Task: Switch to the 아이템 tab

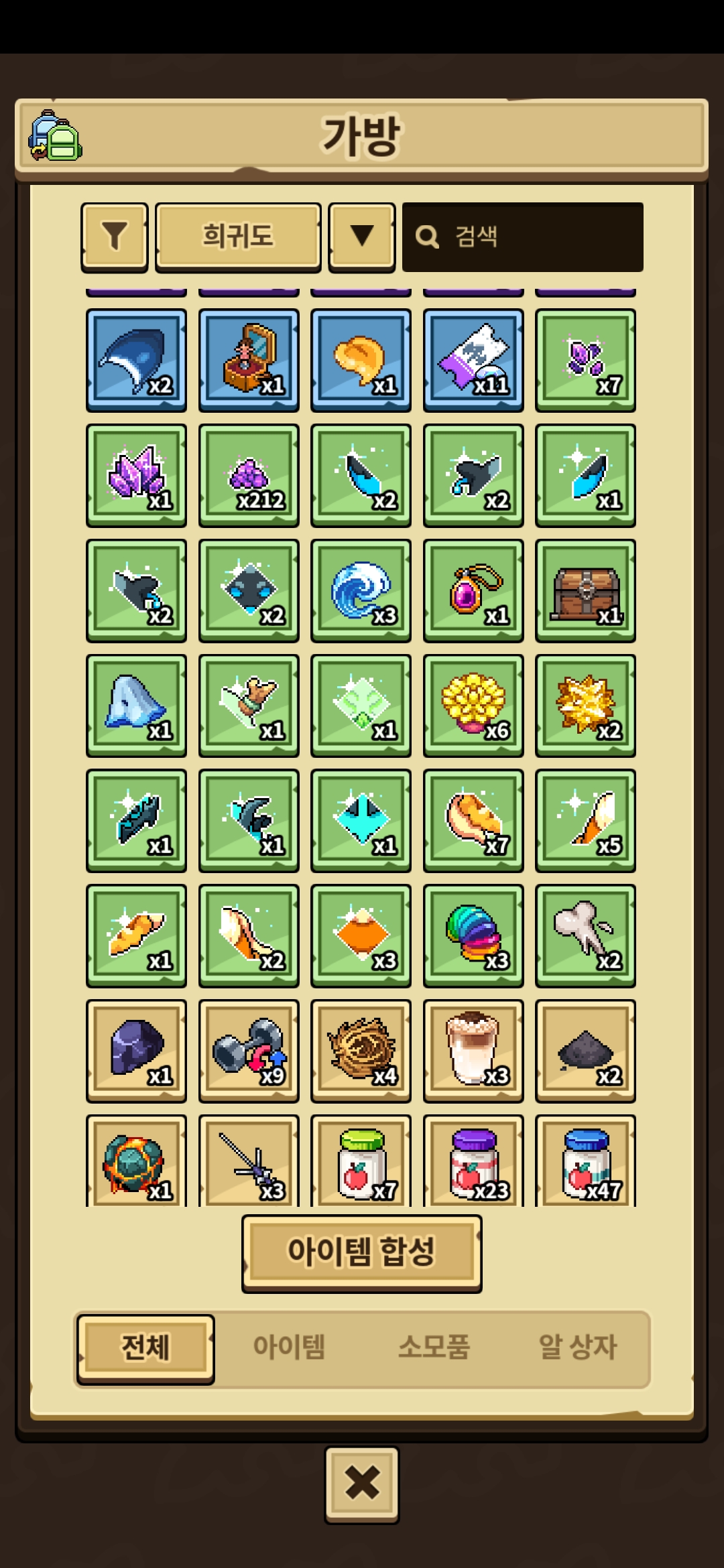Action: tap(289, 1348)
